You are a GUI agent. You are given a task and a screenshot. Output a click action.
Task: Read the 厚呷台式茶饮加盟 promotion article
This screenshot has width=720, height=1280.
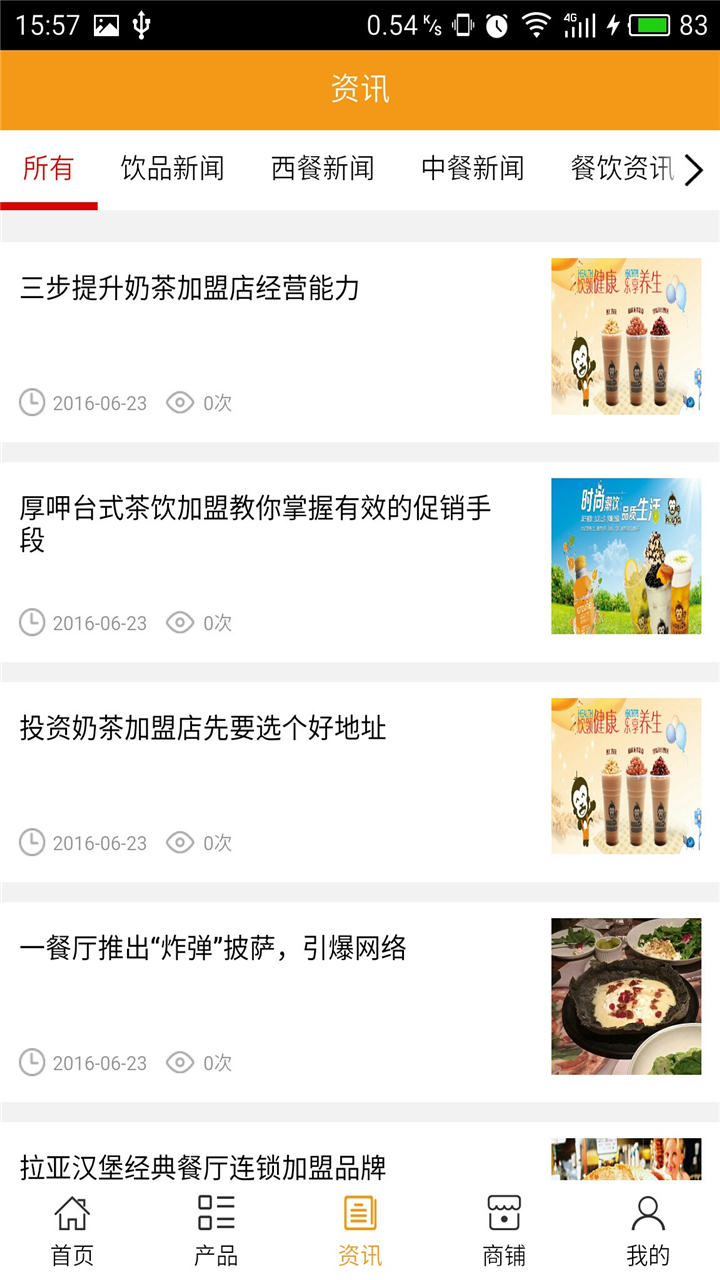(x=256, y=523)
